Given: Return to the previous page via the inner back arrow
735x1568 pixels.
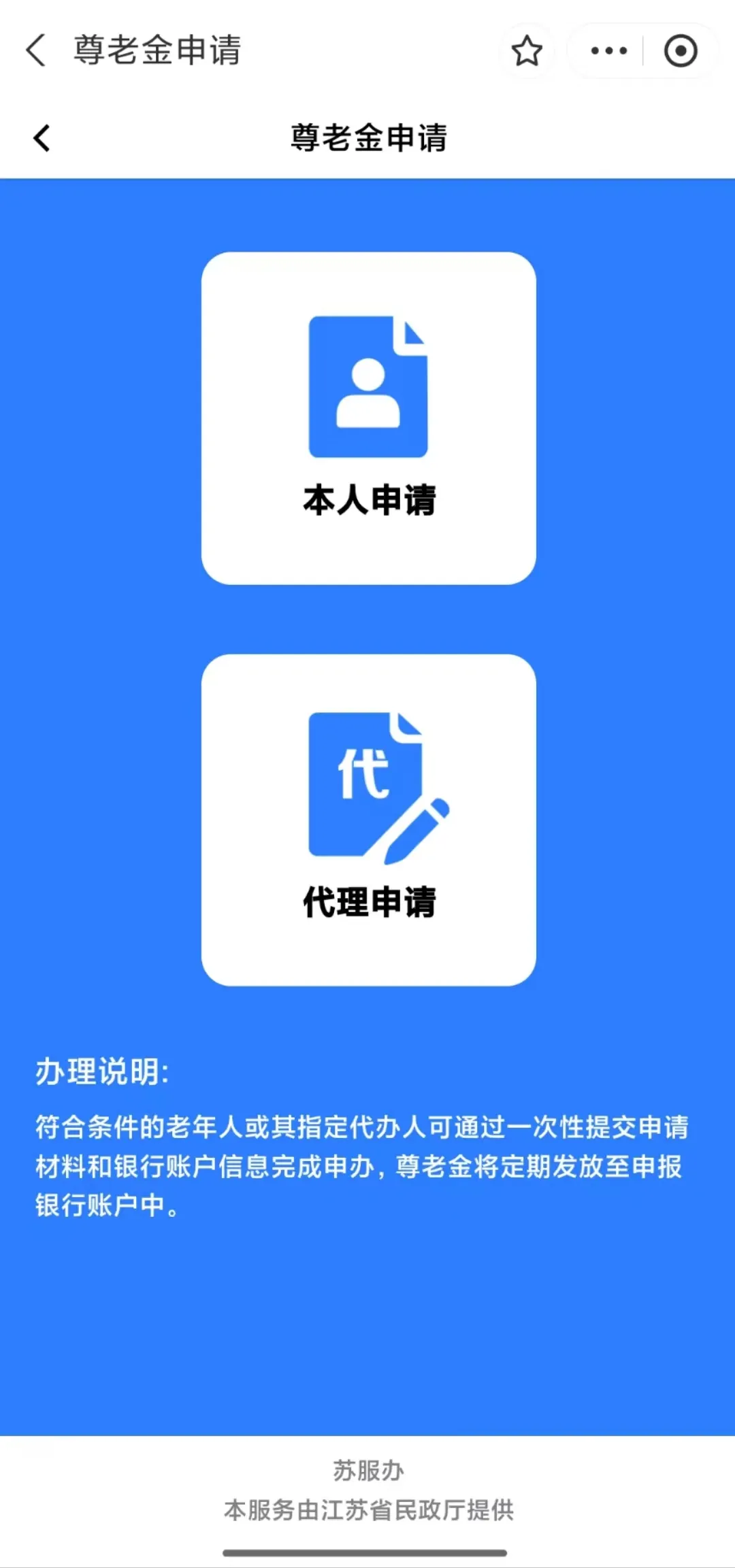Looking at the screenshot, I should tap(42, 138).
